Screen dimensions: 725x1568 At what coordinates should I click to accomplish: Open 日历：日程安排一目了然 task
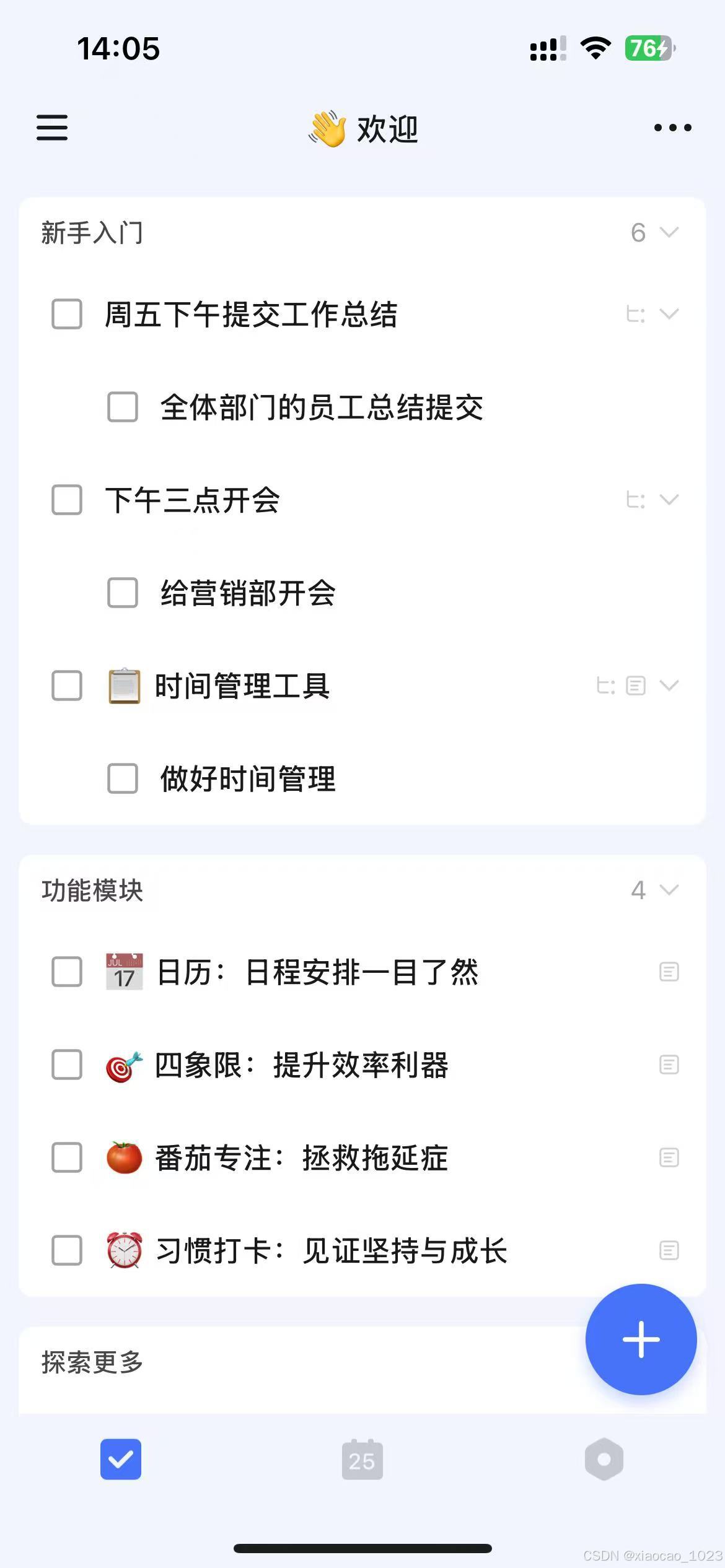point(317,972)
